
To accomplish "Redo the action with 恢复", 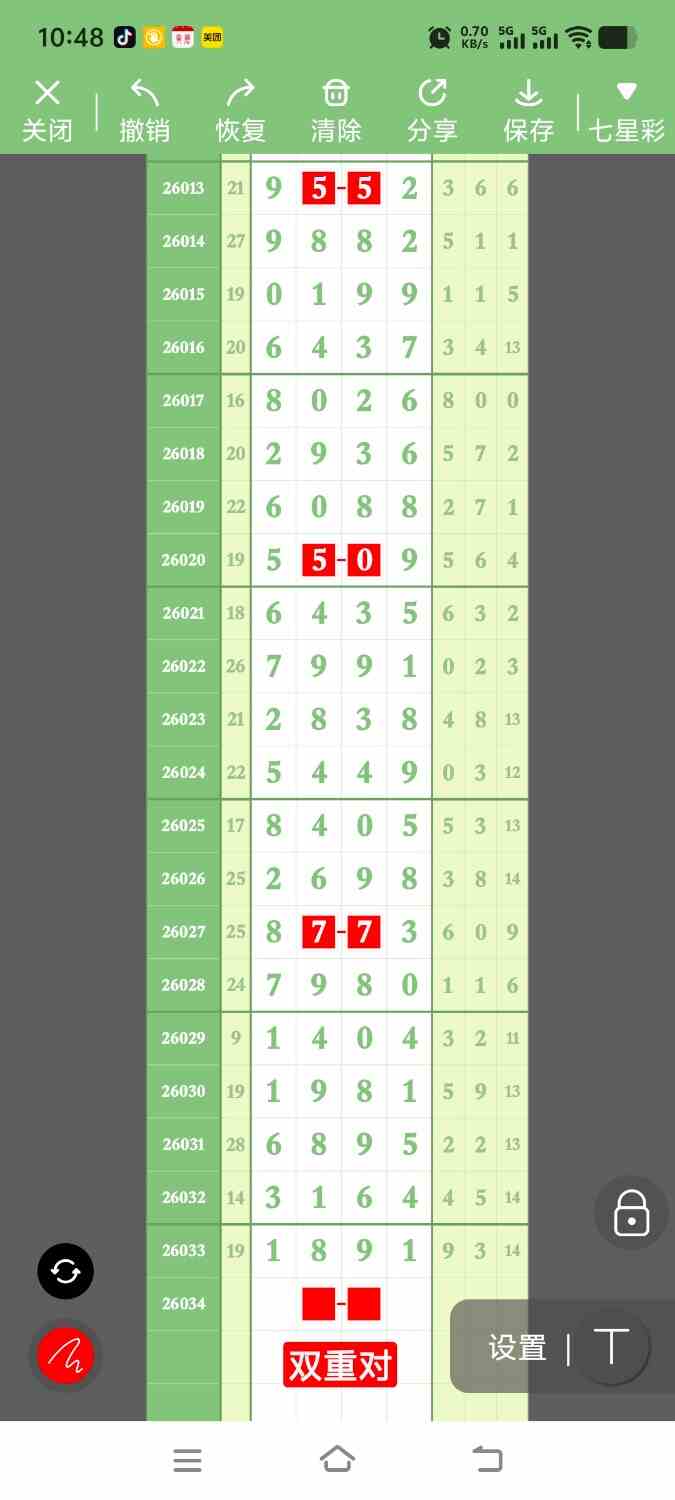I will (240, 111).
